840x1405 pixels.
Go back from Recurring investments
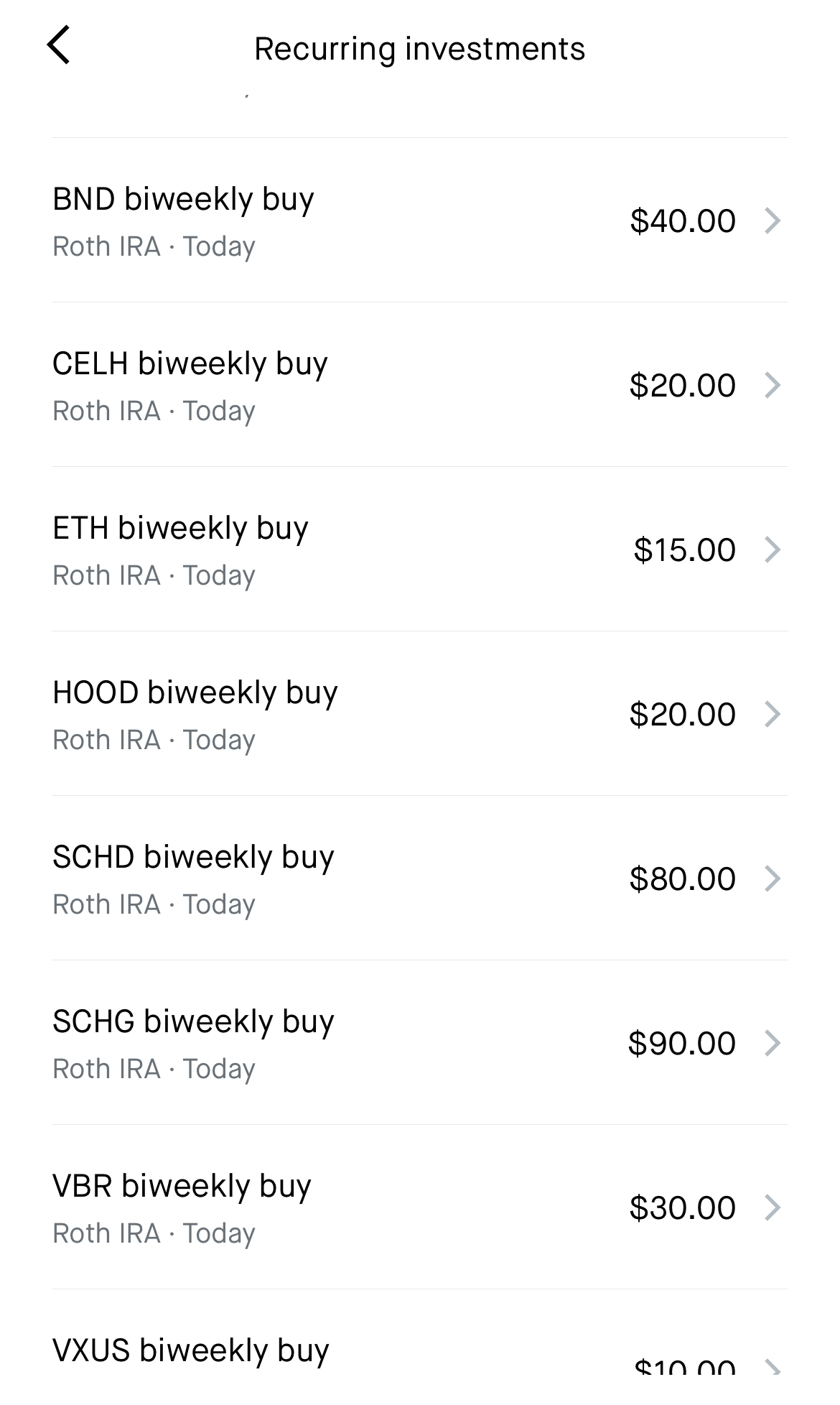[59, 45]
